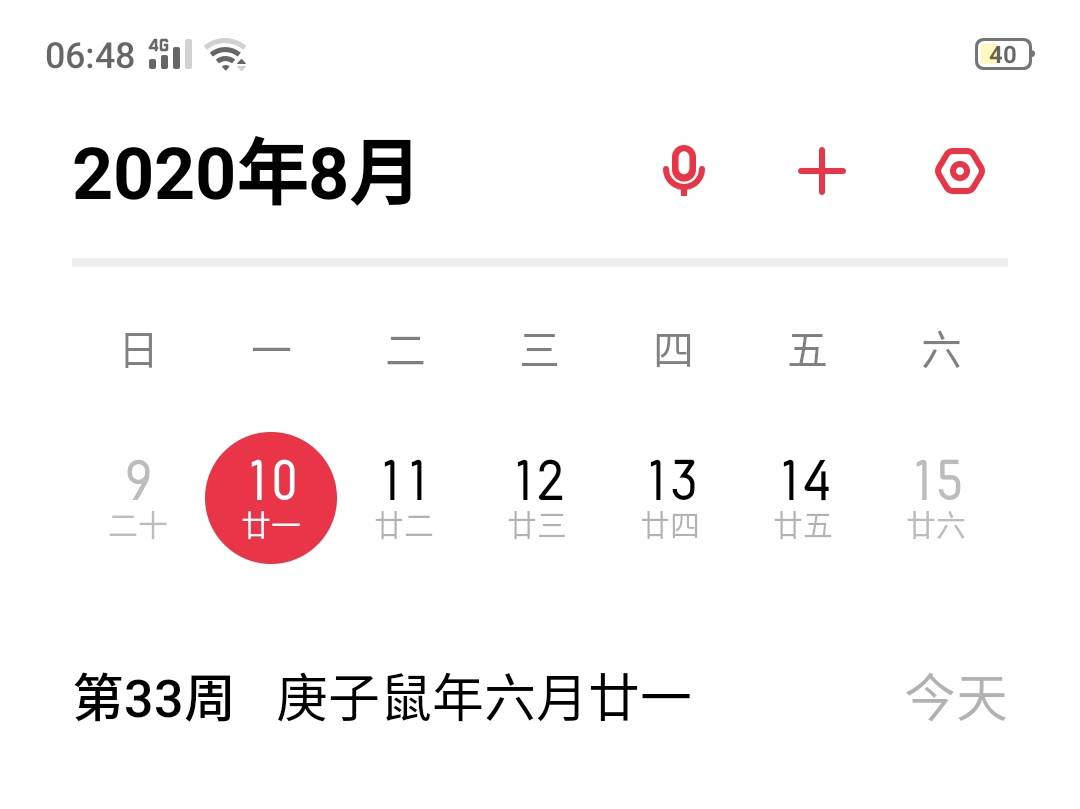Add a new event with plus icon
Image resolution: width=1080 pixels, height=809 pixels.
[x=822, y=172]
